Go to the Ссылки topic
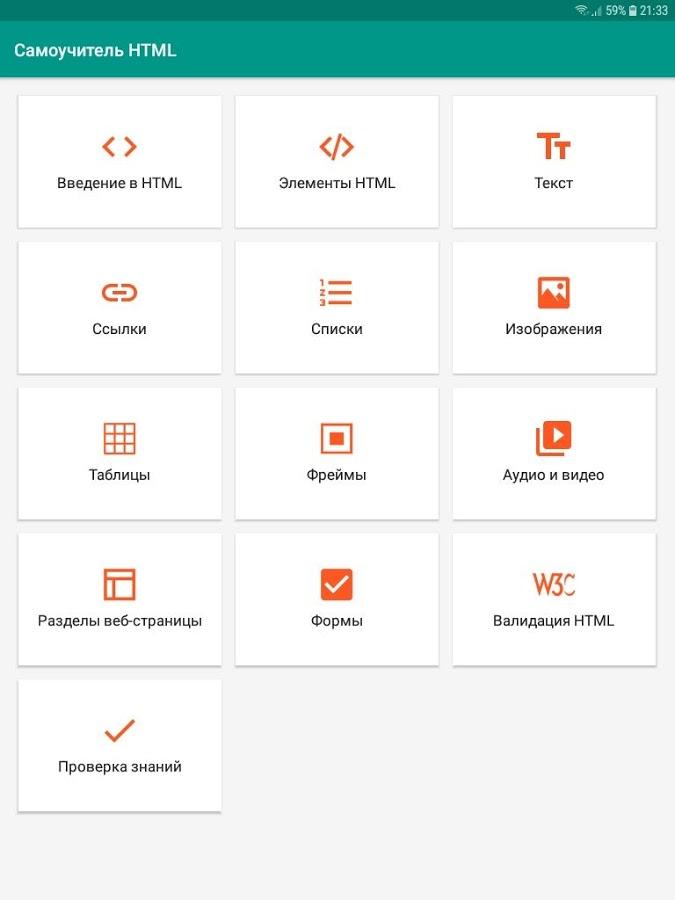675x900 pixels. pos(119,308)
